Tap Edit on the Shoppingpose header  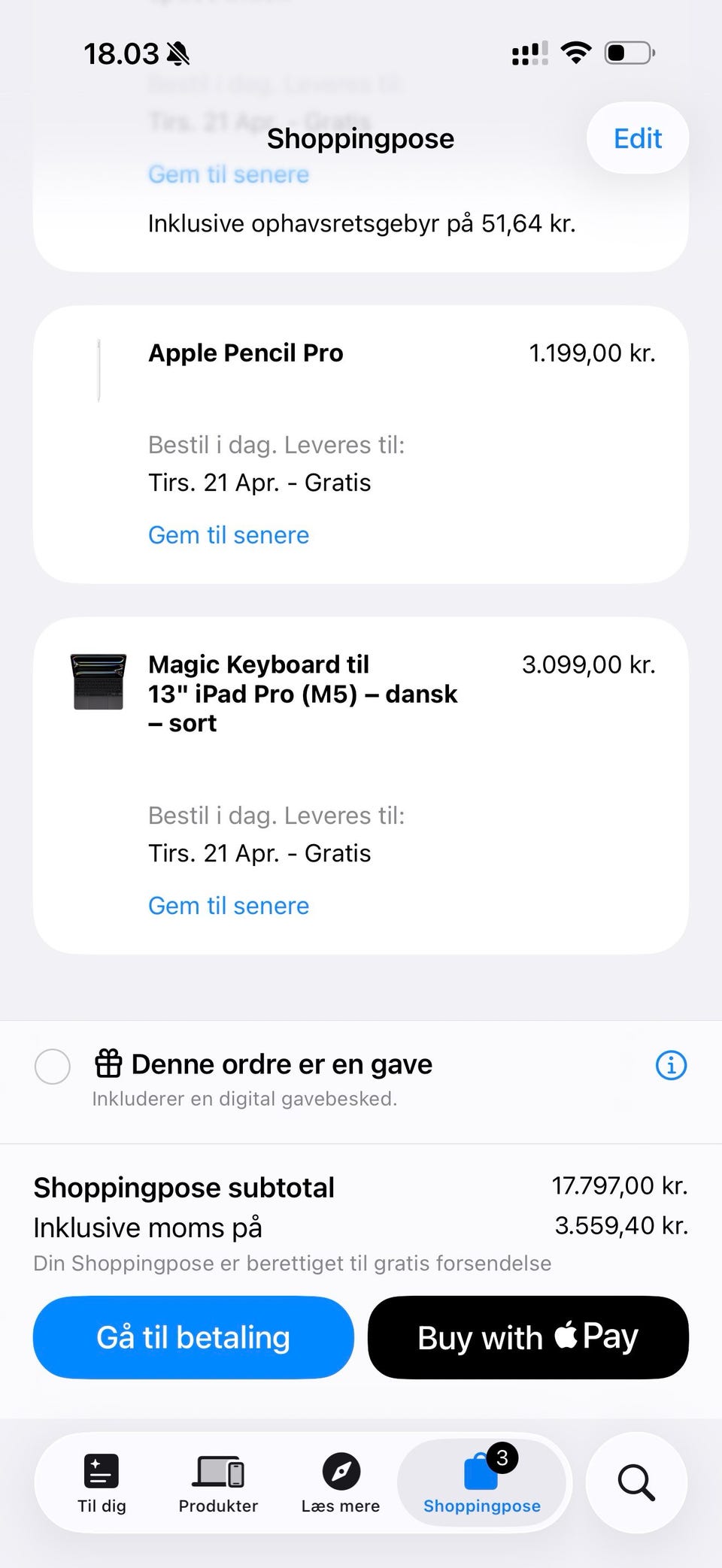click(637, 138)
